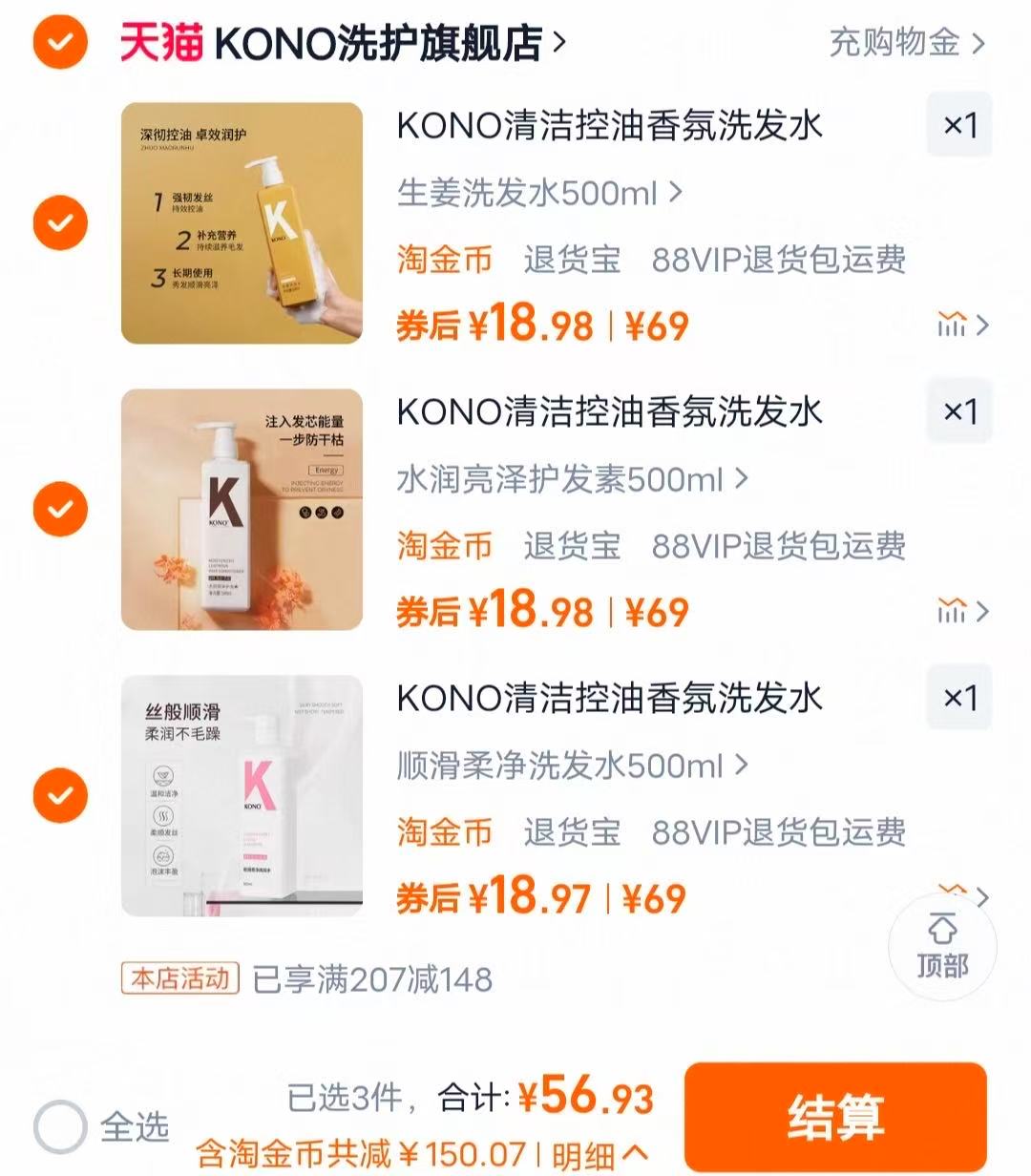The image size is (1031, 1176).
Task: Tap the 淘金币 coin icon on the first item
Action: pyautogui.click(x=443, y=259)
